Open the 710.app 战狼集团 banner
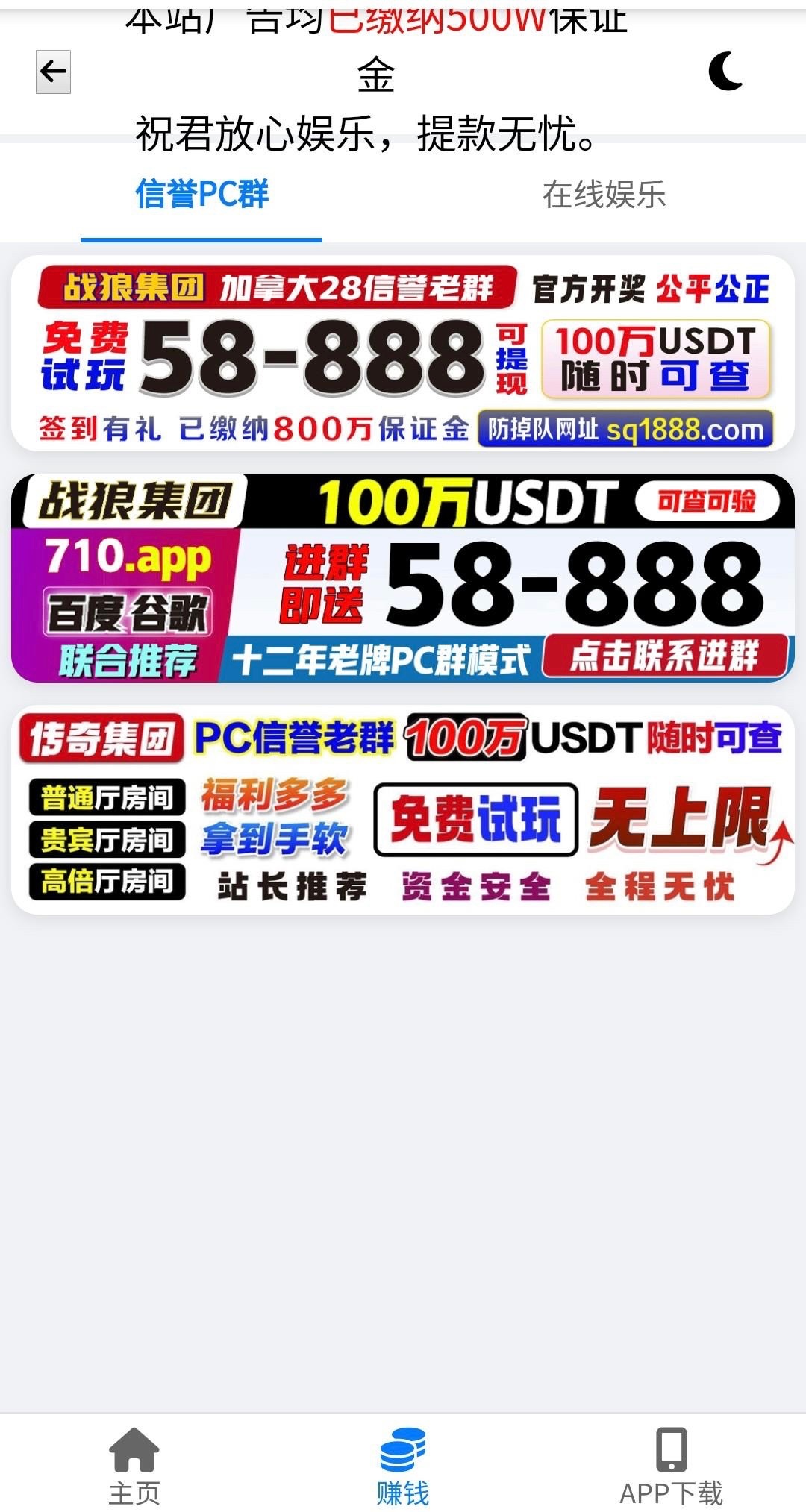 point(403,578)
